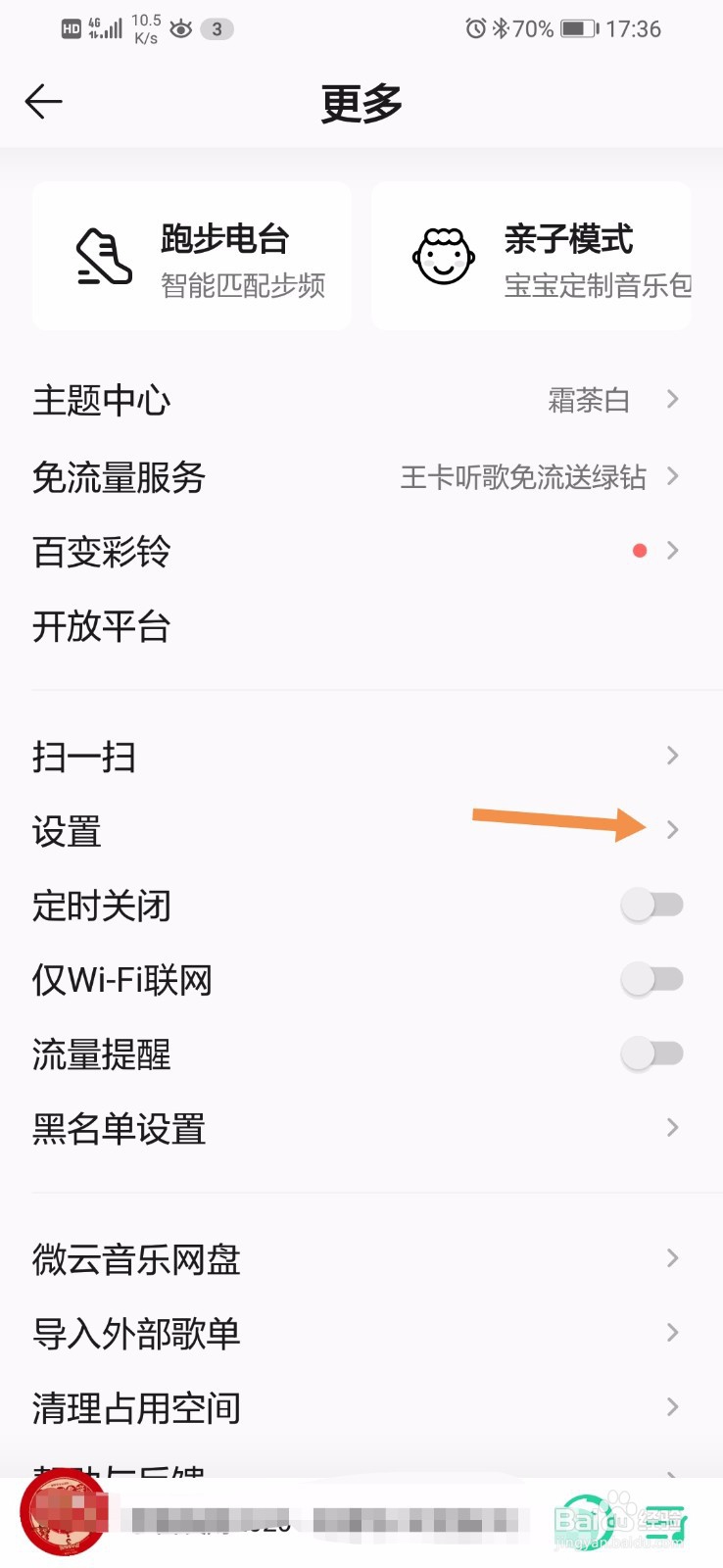
Task: Open the 开放平台 menu item
Action: [102, 627]
